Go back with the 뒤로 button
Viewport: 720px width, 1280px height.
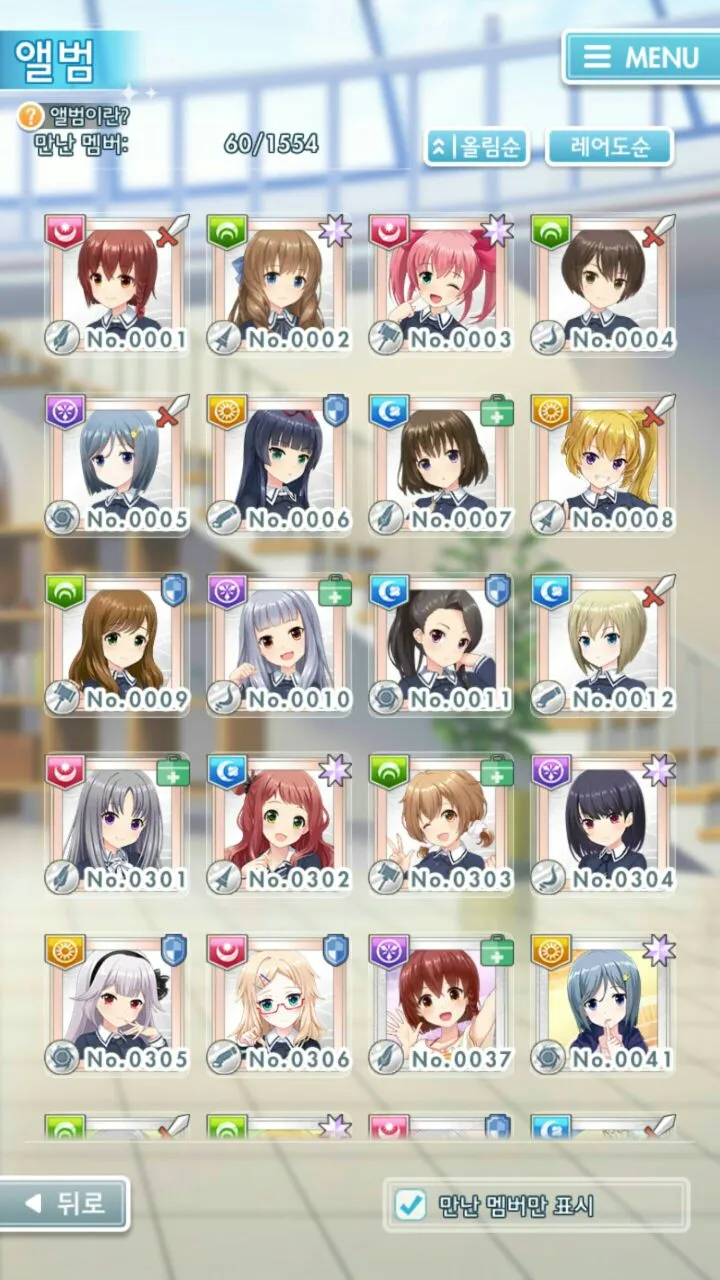64,1203
